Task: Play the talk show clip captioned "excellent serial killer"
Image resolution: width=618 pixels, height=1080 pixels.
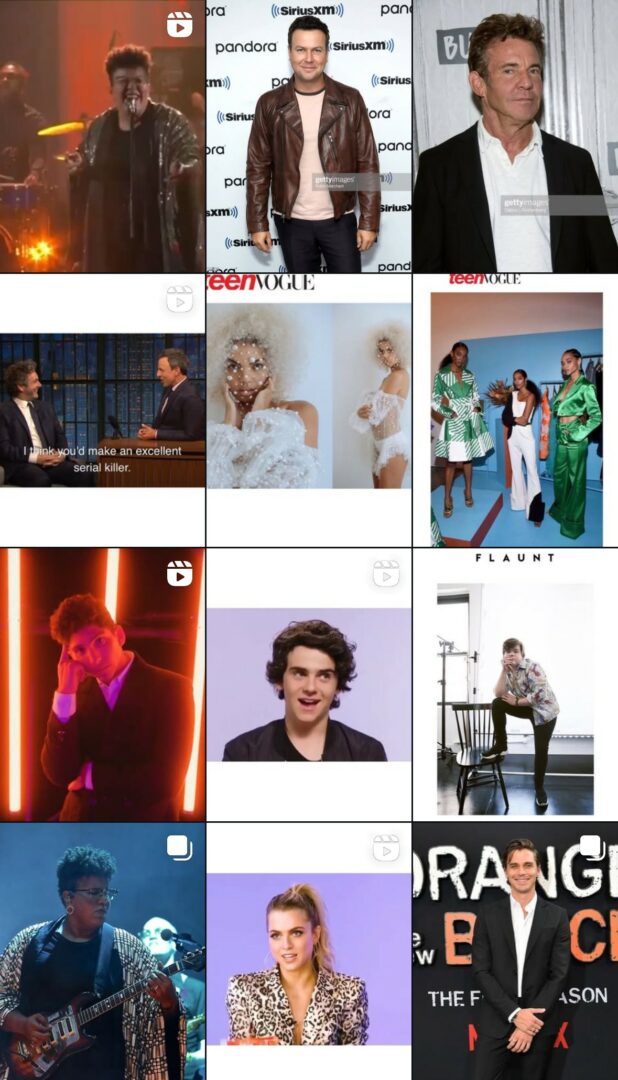Action: point(102,410)
